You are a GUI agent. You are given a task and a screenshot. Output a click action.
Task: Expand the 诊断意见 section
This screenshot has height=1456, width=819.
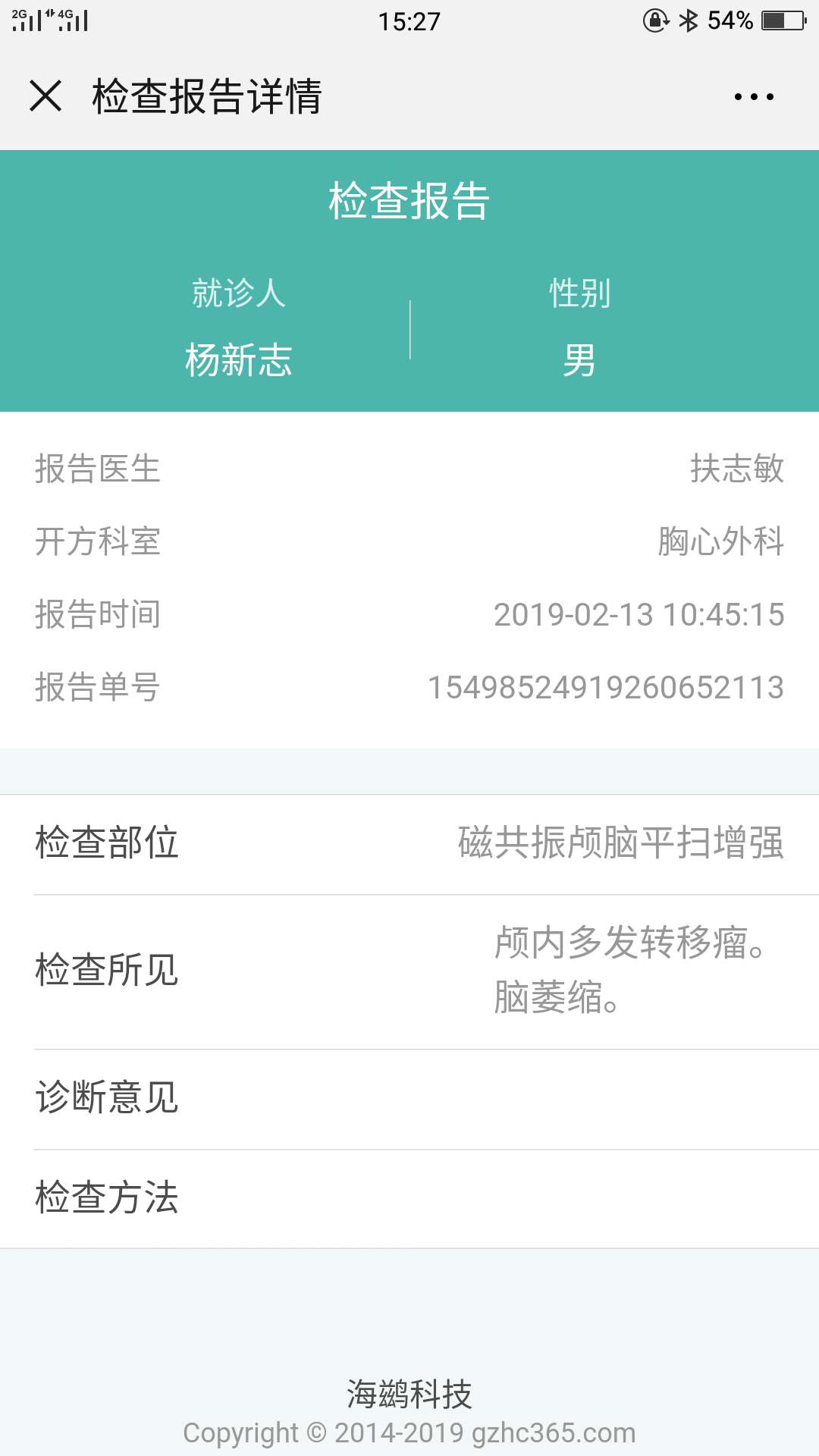pos(106,1097)
